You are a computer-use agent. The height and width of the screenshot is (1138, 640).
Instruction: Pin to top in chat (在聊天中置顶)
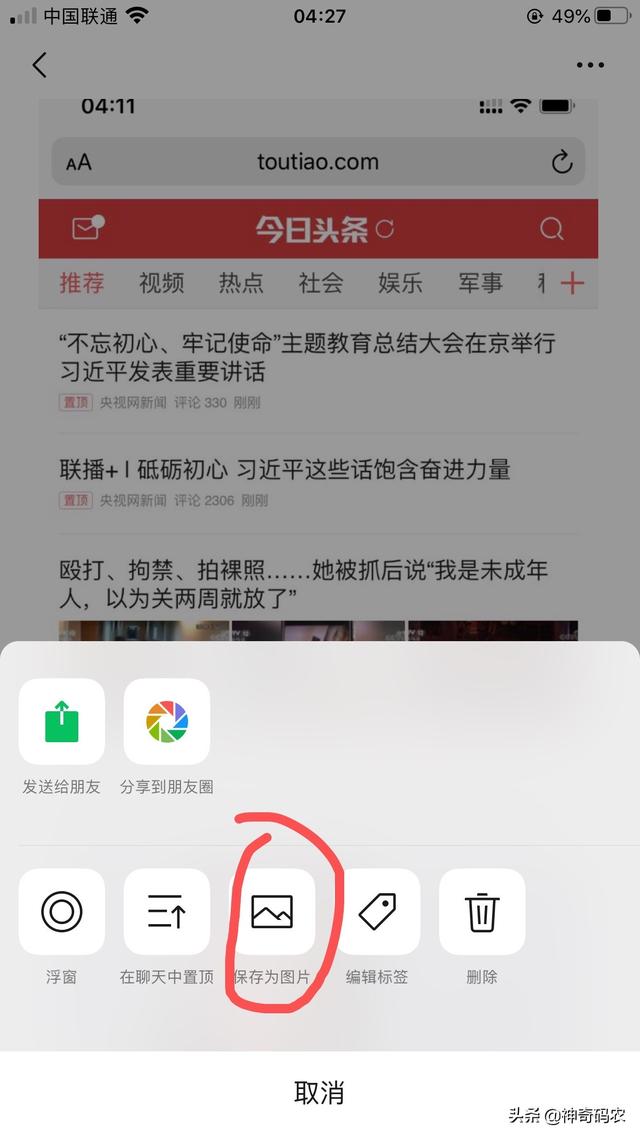point(166,911)
